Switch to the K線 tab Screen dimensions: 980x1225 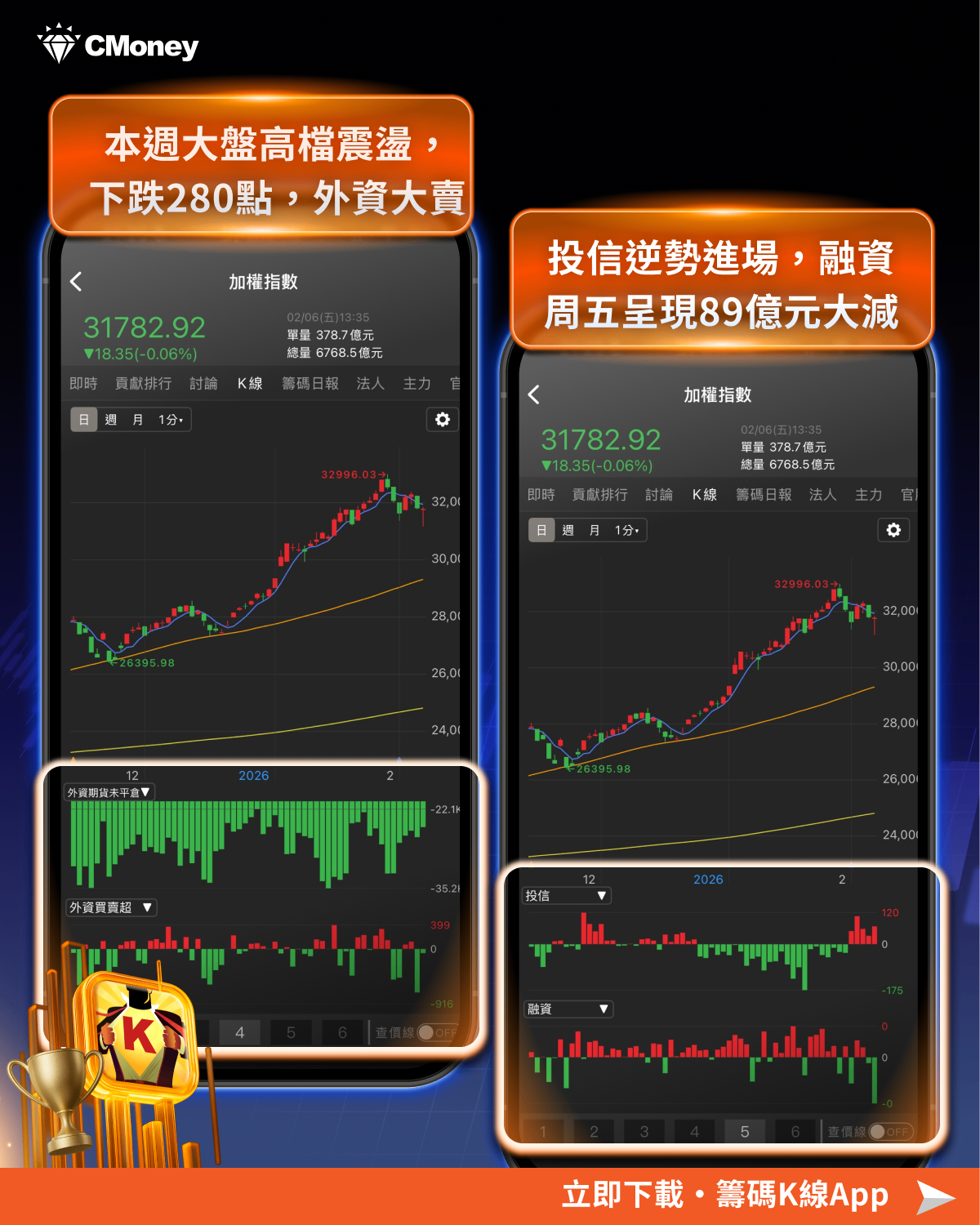pyautogui.click(x=249, y=384)
